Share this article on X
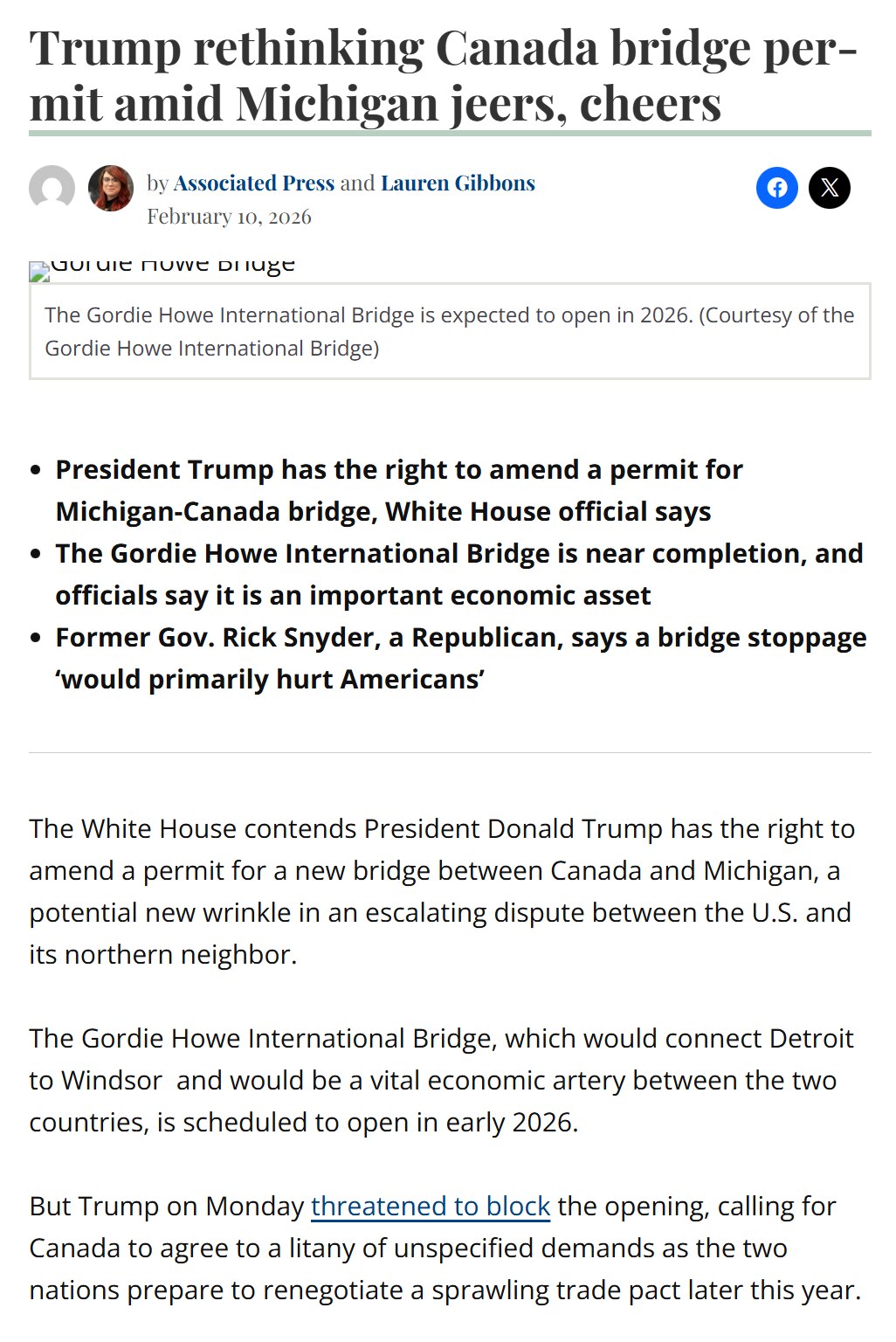The image size is (896, 1342). point(829,188)
